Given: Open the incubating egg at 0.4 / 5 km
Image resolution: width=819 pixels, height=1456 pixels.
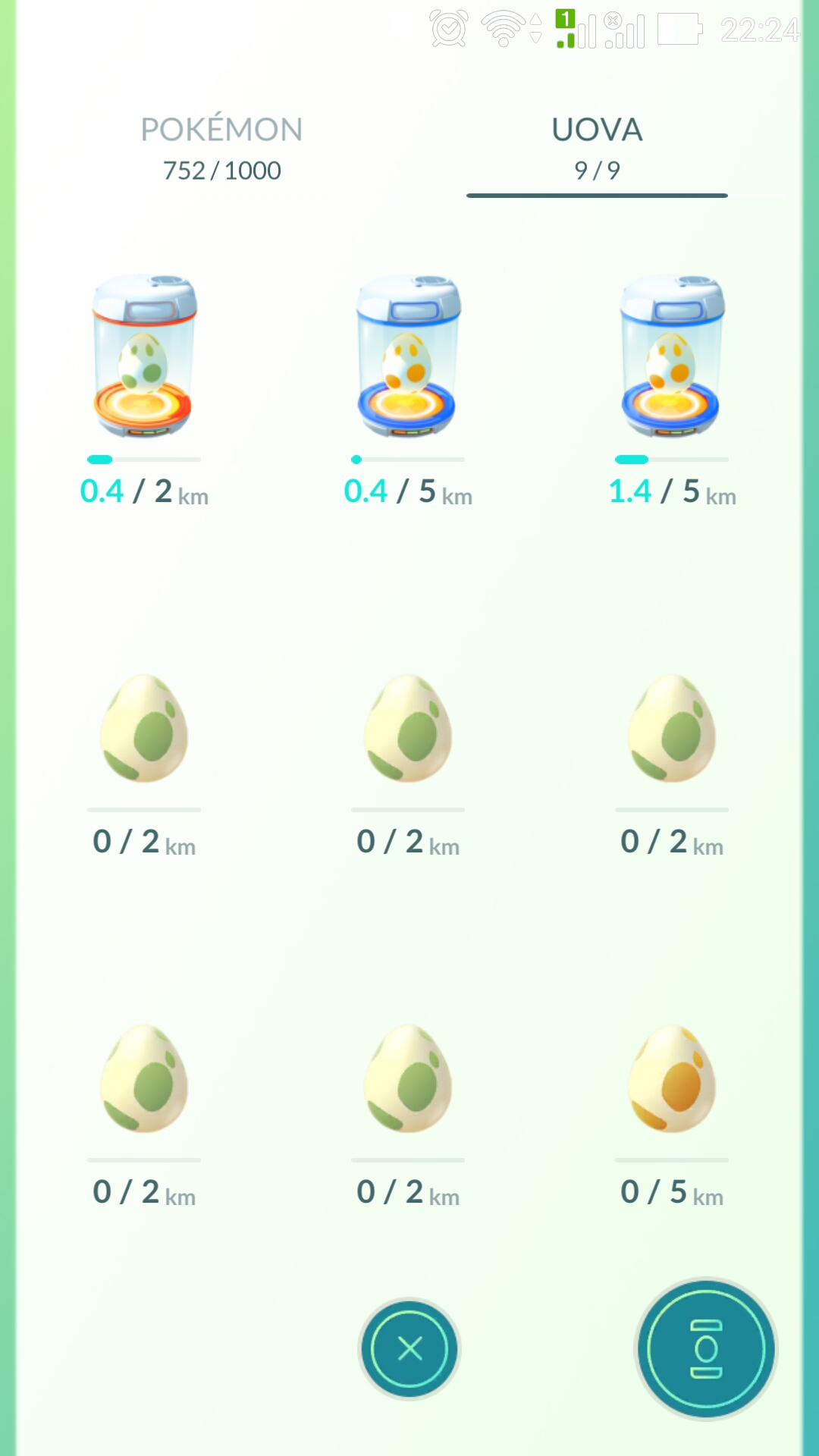Looking at the screenshot, I should [x=408, y=356].
